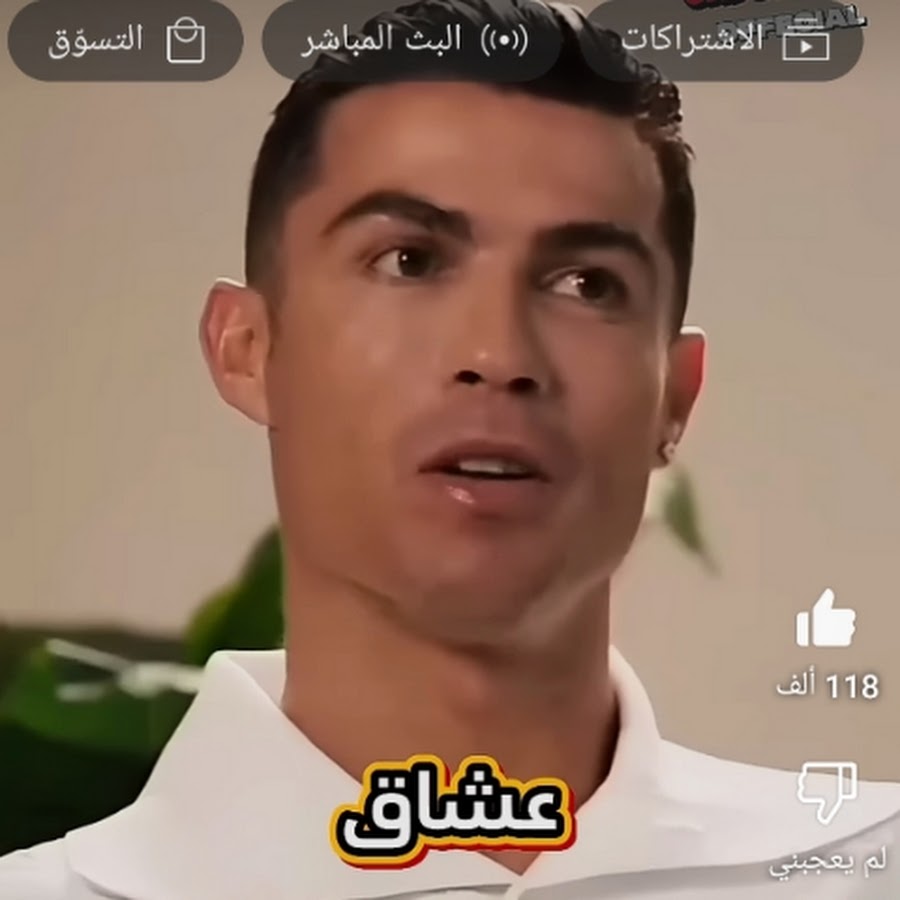Open the التسوّق shopping chip
The width and height of the screenshot is (900, 900).
[126, 41]
